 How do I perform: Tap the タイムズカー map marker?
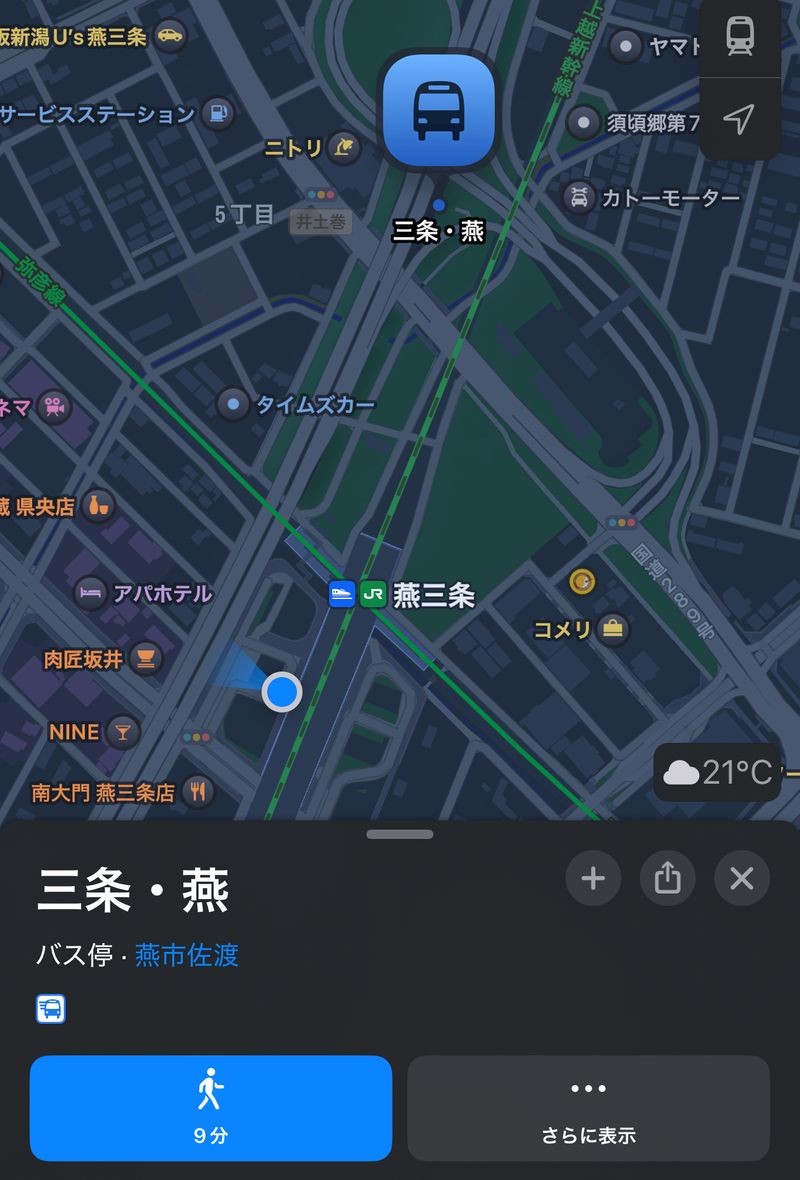point(234,405)
